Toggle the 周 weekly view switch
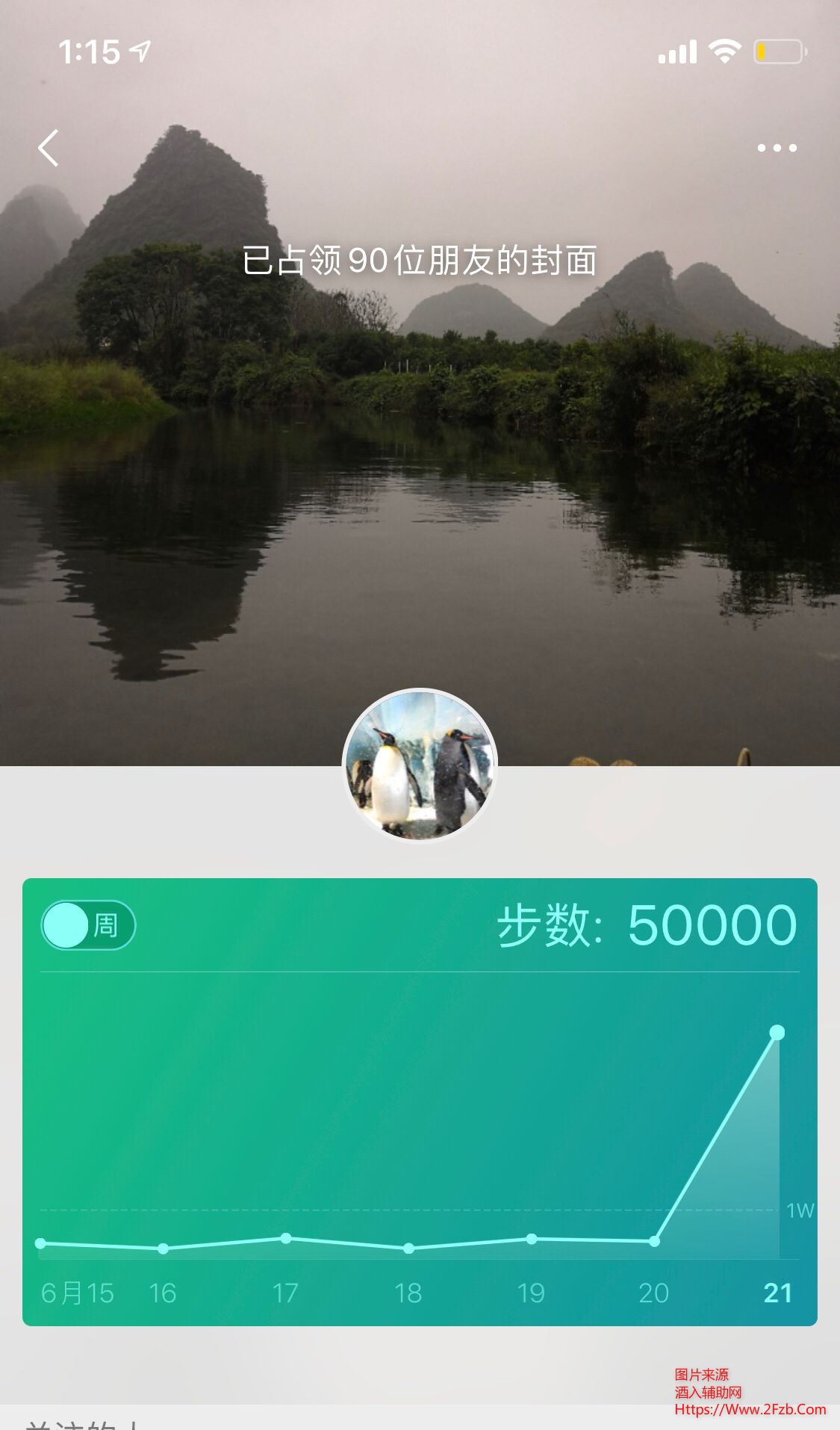The image size is (840, 1430). click(x=88, y=925)
